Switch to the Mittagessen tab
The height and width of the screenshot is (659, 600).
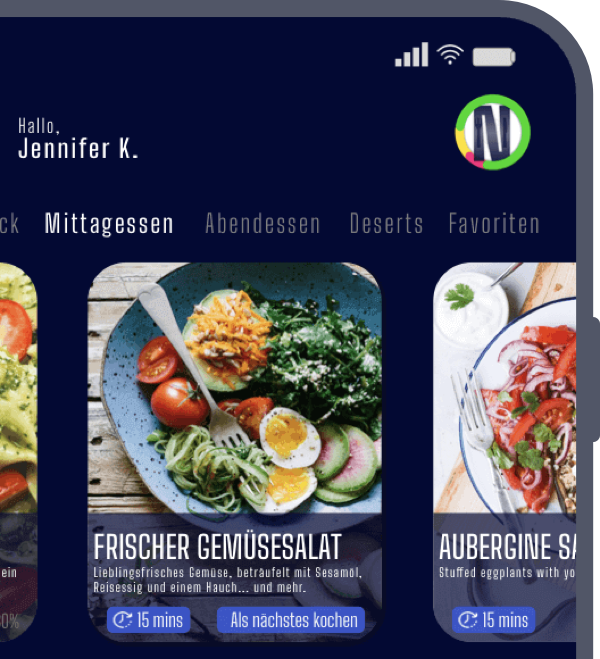(x=109, y=224)
